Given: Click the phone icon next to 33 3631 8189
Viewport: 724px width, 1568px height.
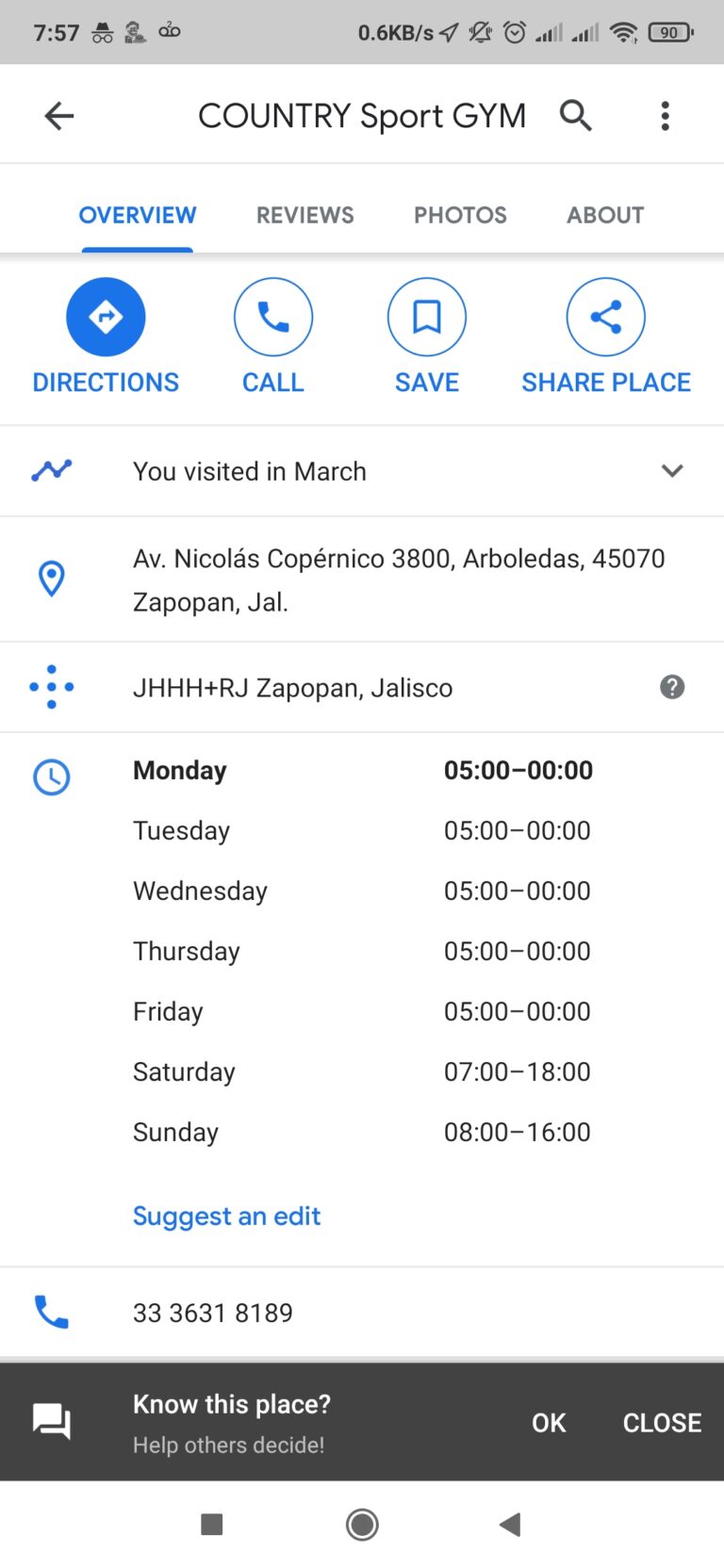Looking at the screenshot, I should [x=51, y=1311].
